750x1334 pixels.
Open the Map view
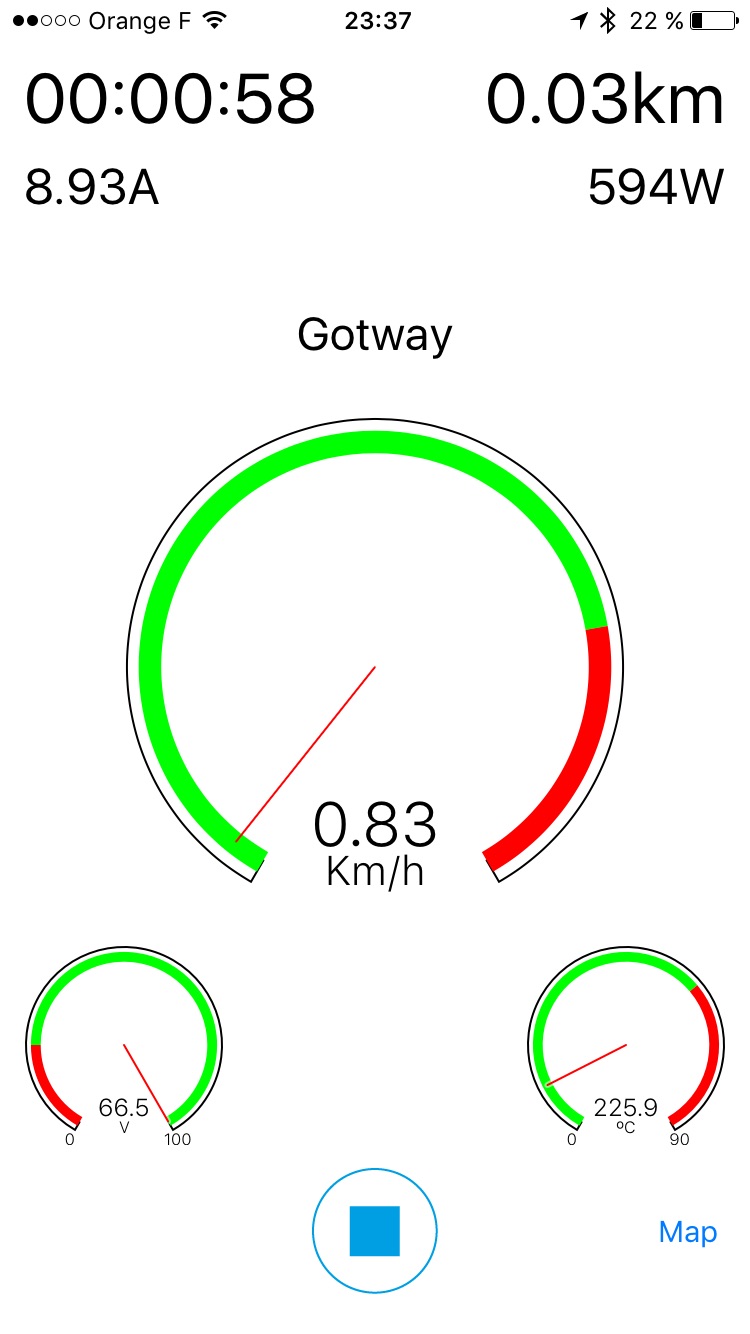tap(688, 1232)
